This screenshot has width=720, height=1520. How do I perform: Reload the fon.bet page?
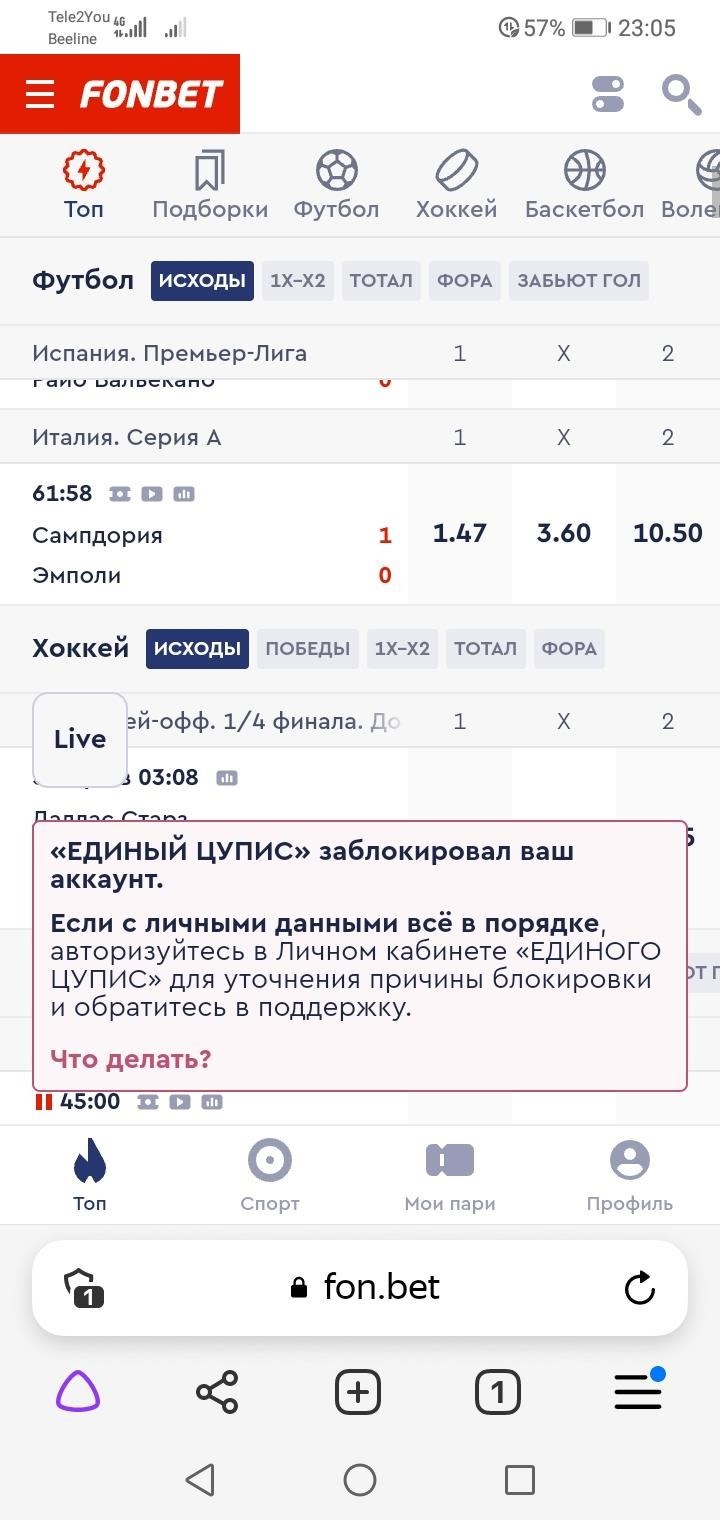click(x=639, y=1288)
